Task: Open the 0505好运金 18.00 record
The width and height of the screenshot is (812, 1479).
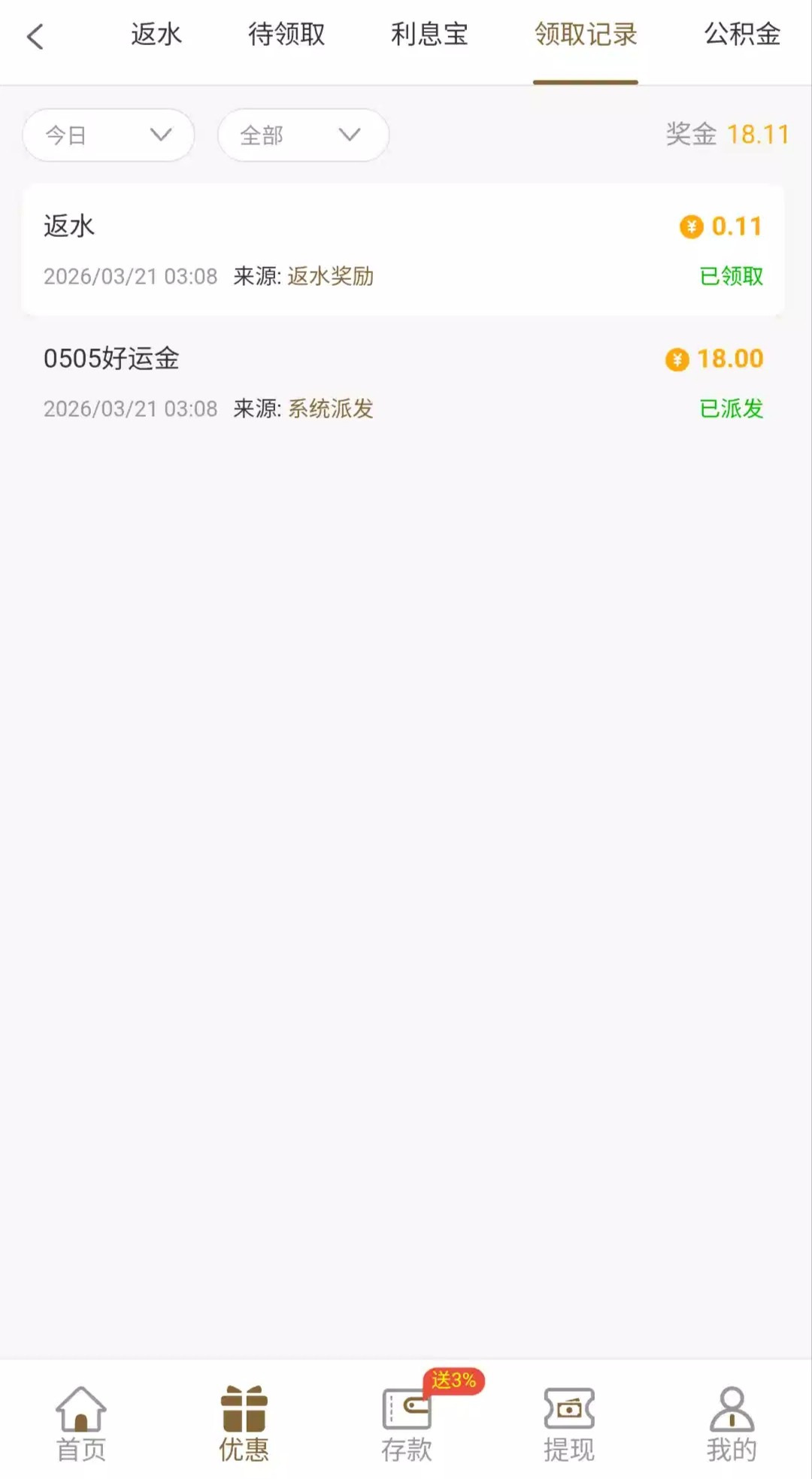Action: coord(403,383)
